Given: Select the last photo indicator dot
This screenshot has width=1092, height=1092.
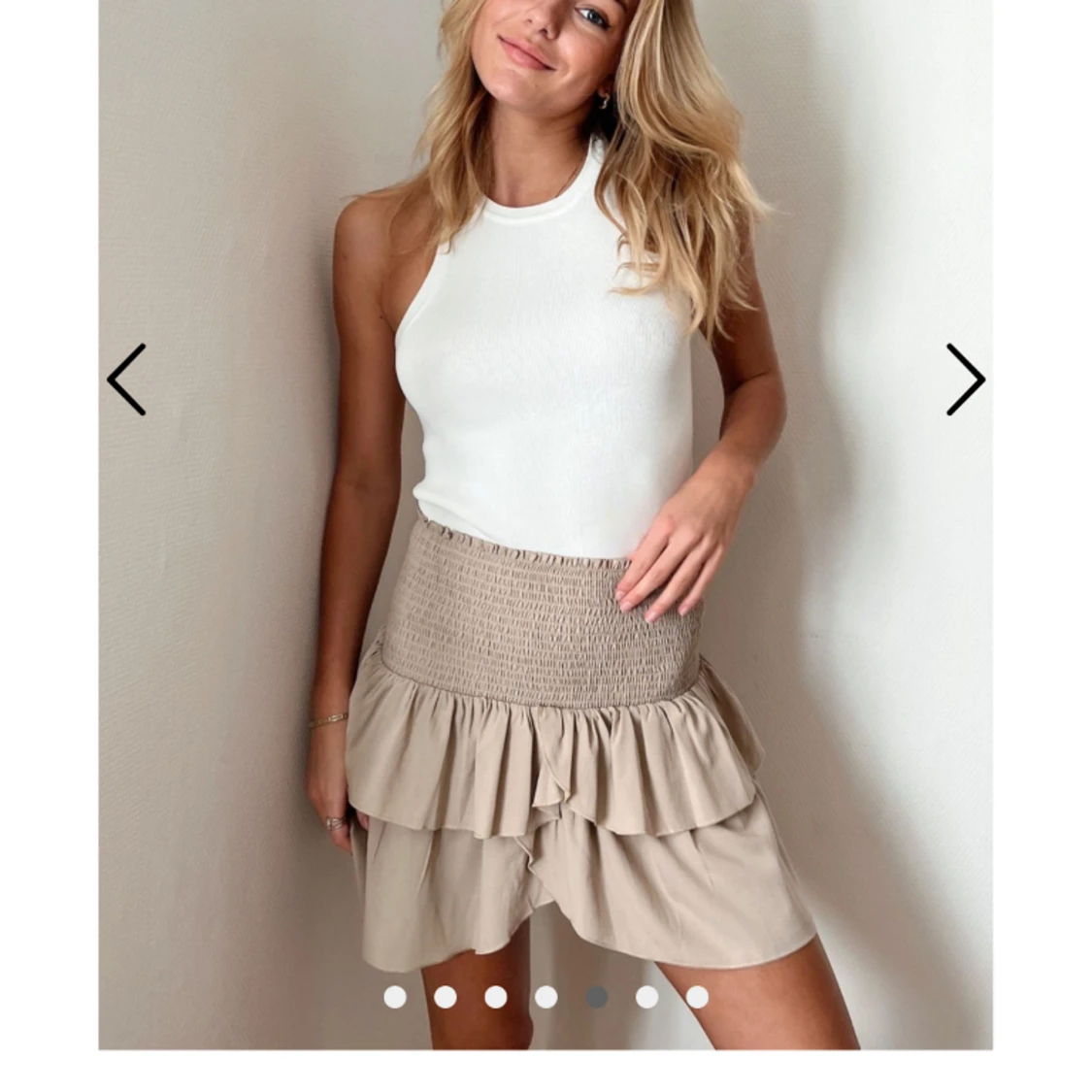Looking at the screenshot, I should click(x=697, y=997).
